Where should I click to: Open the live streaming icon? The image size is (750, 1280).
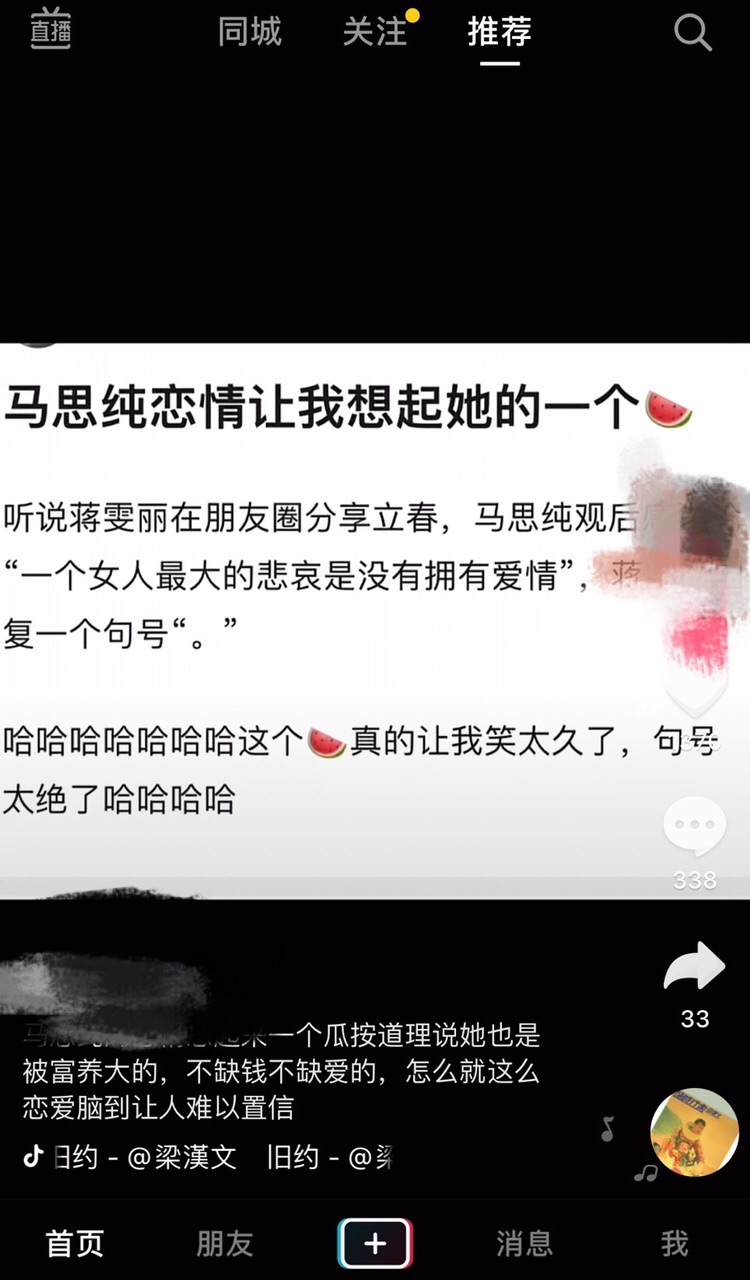(50, 30)
